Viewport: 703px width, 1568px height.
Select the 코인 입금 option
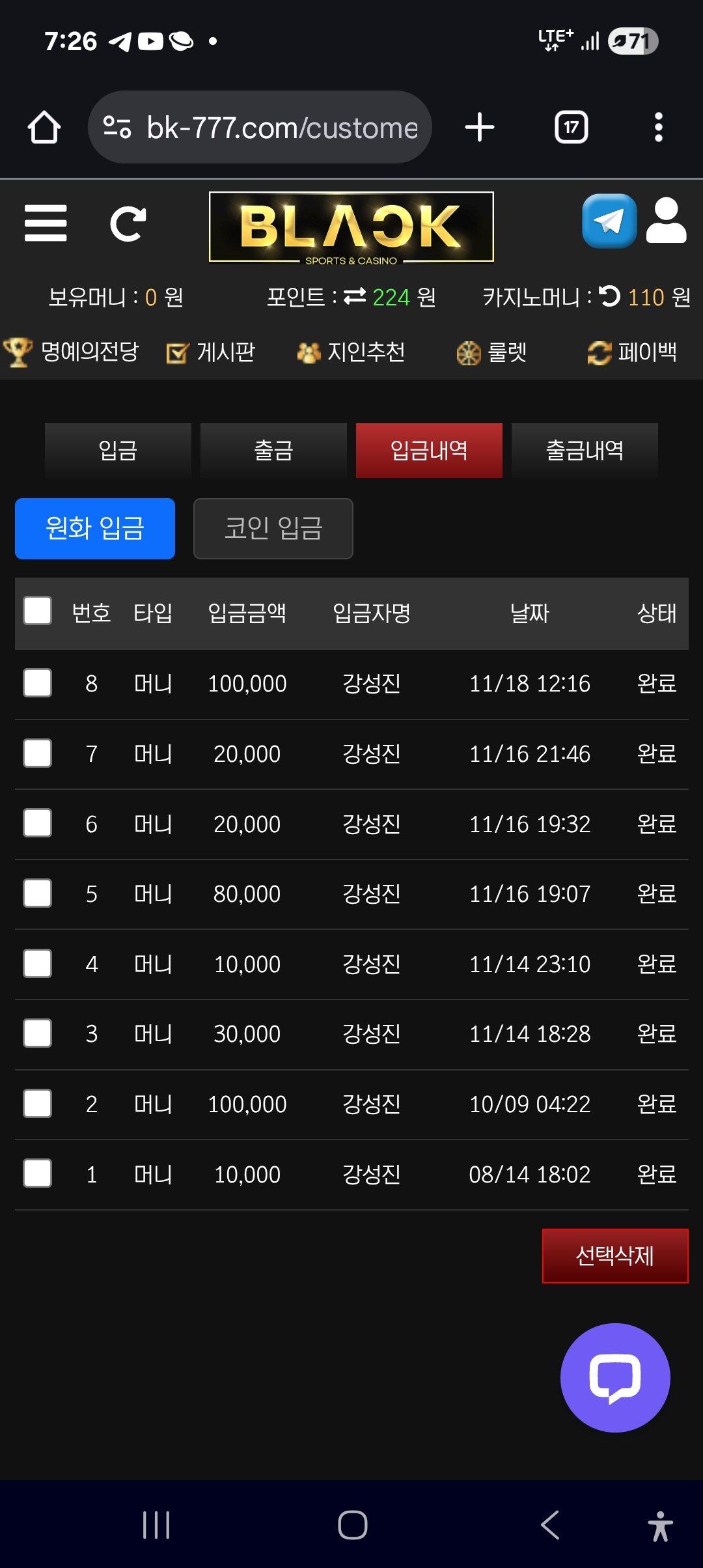coord(273,529)
